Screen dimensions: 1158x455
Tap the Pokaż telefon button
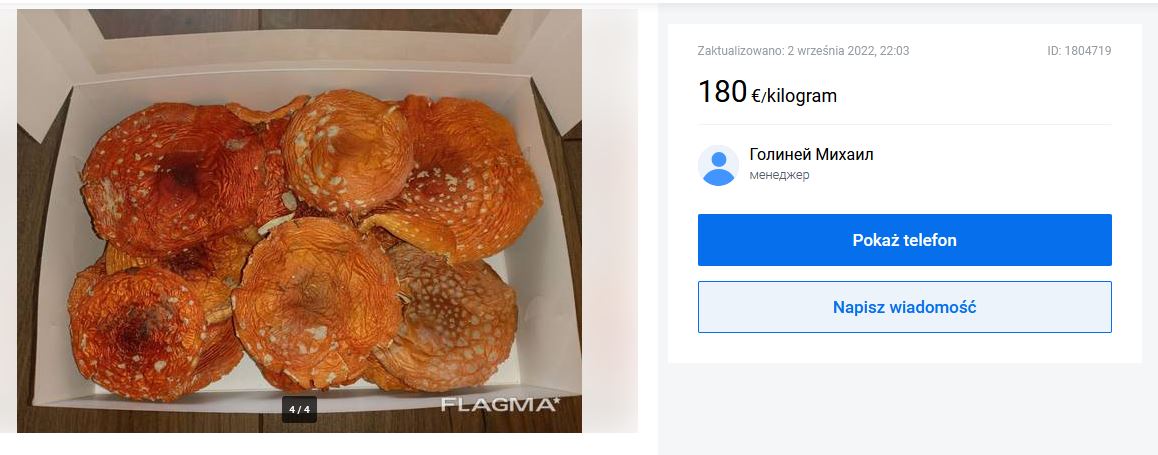point(904,240)
